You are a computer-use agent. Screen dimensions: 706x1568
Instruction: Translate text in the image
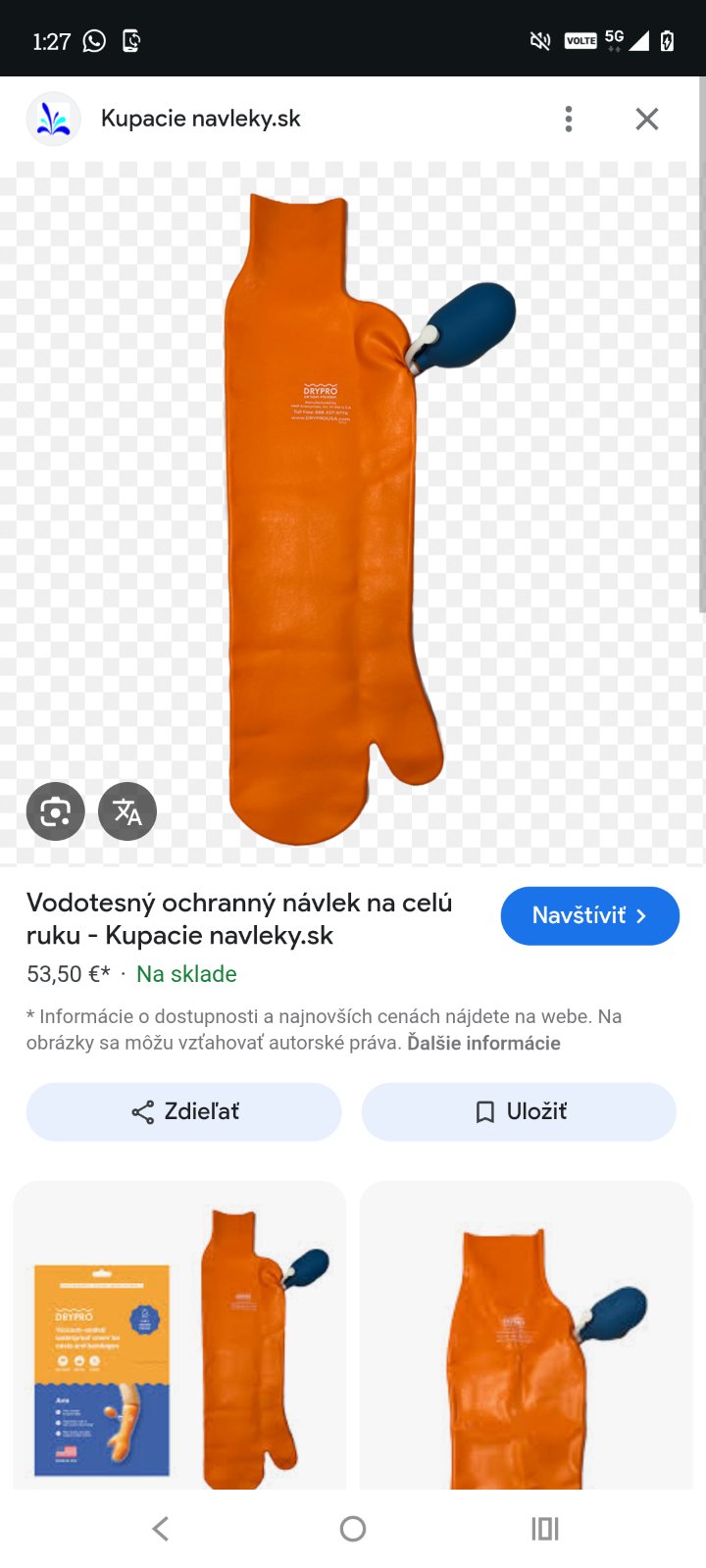coord(127,811)
